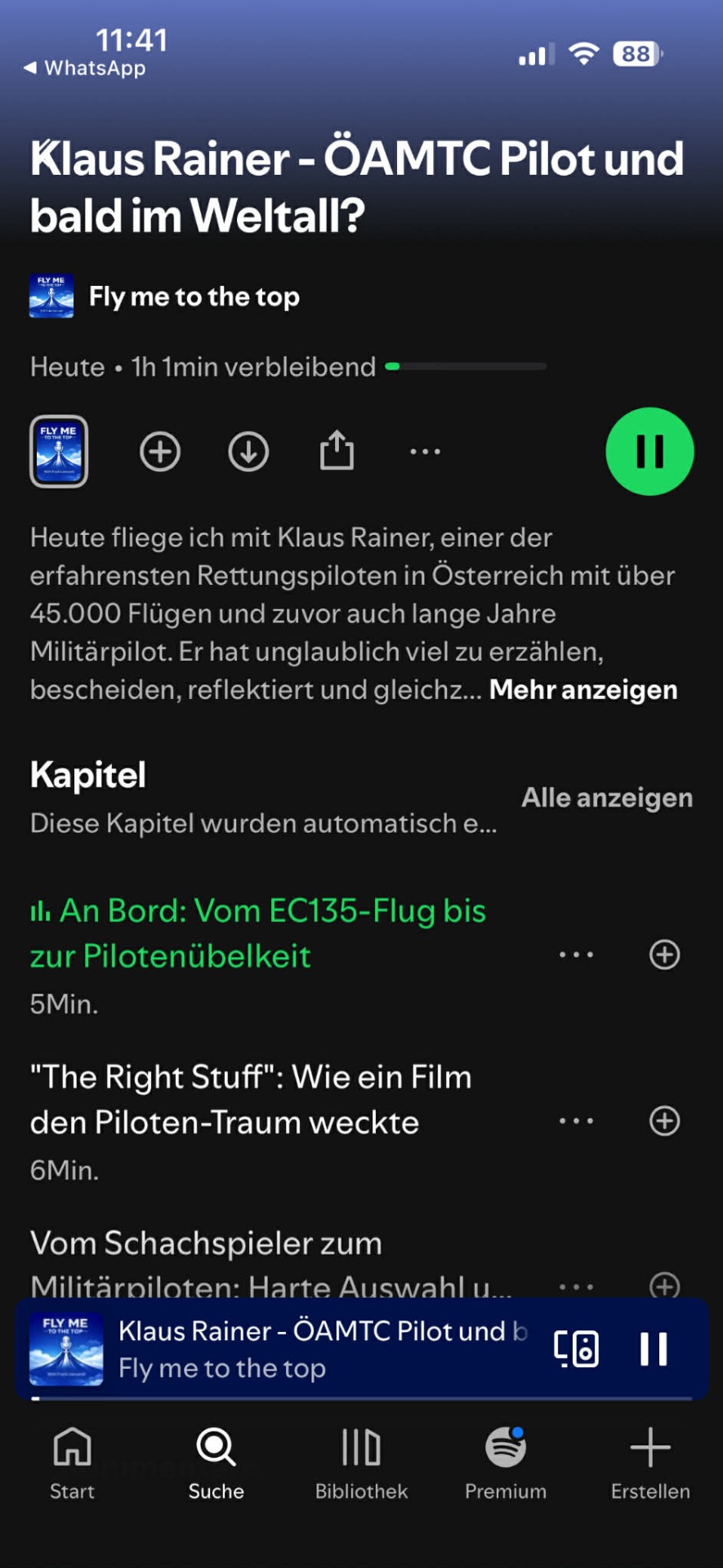This screenshot has width=723, height=1568.
Task: Expand the description via Mehr anzeigen
Action: [582, 690]
